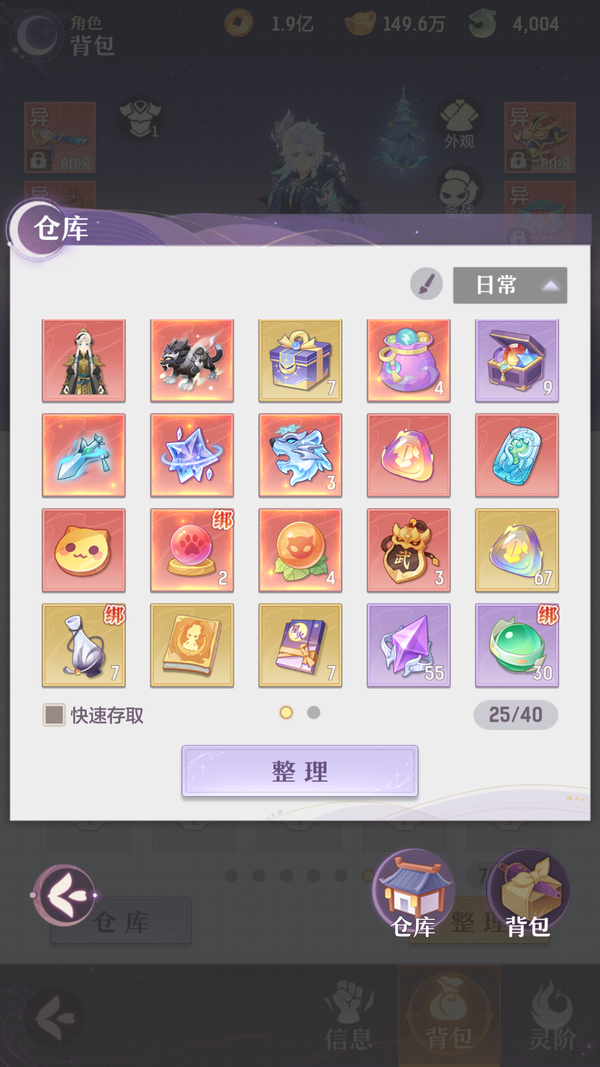Select the paw crystal ball item
The width and height of the screenshot is (600, 1067).
[x=192, y=550]
